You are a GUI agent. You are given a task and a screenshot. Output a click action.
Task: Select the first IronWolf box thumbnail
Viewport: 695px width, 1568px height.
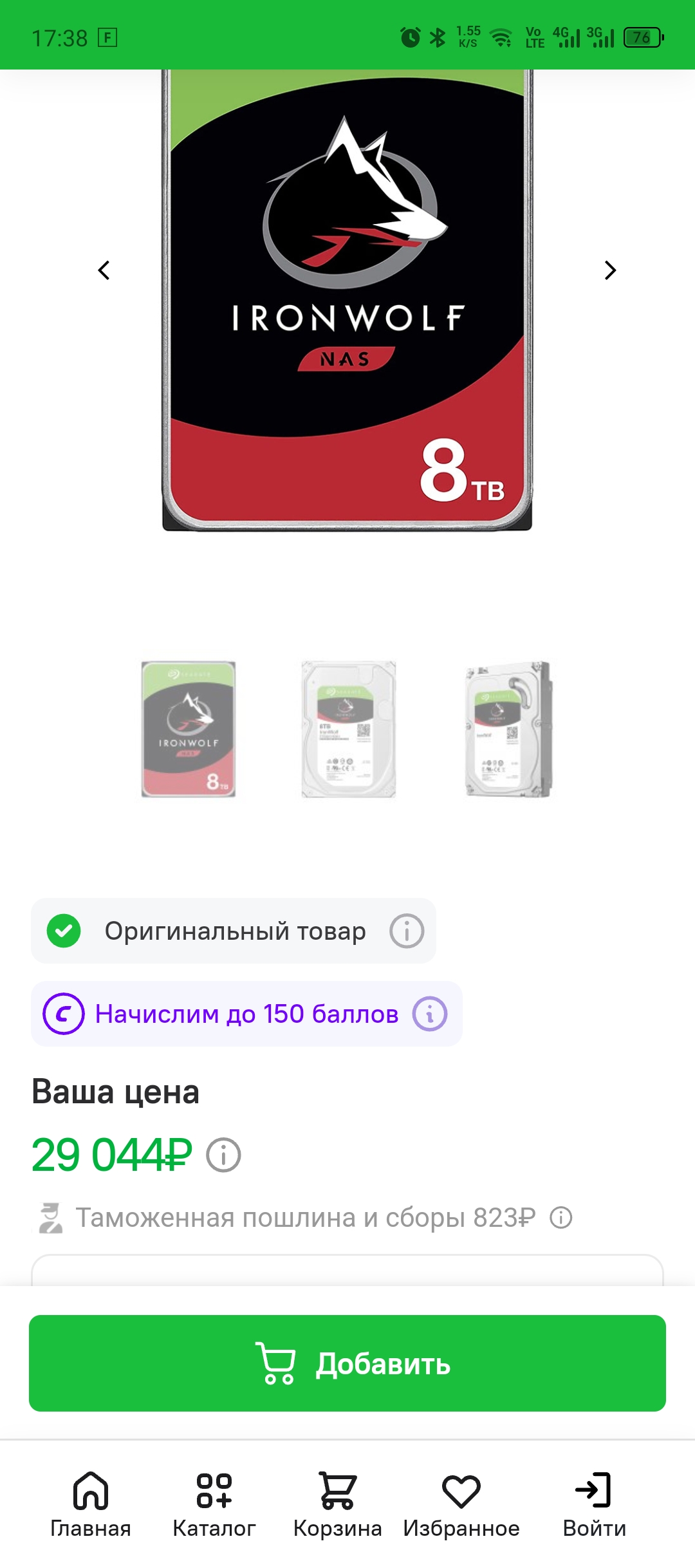[189, 729]
